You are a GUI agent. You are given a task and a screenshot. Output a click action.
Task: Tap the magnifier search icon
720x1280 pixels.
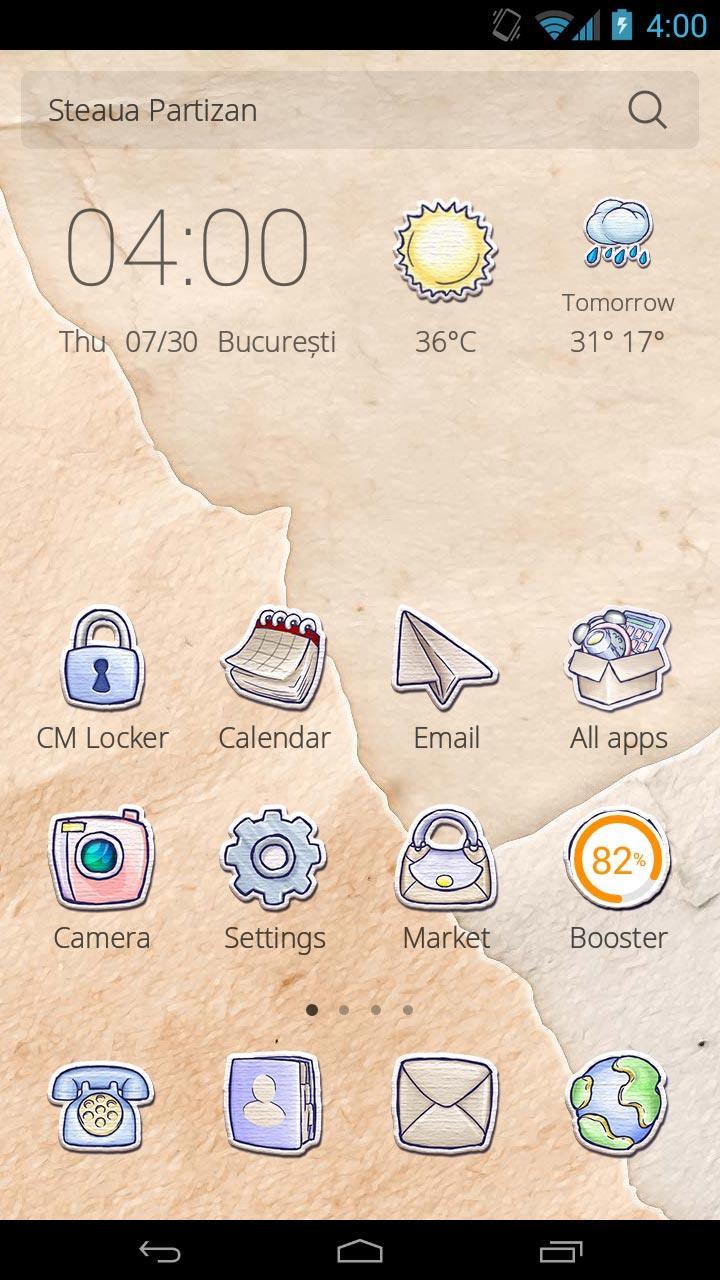(647, 110)
